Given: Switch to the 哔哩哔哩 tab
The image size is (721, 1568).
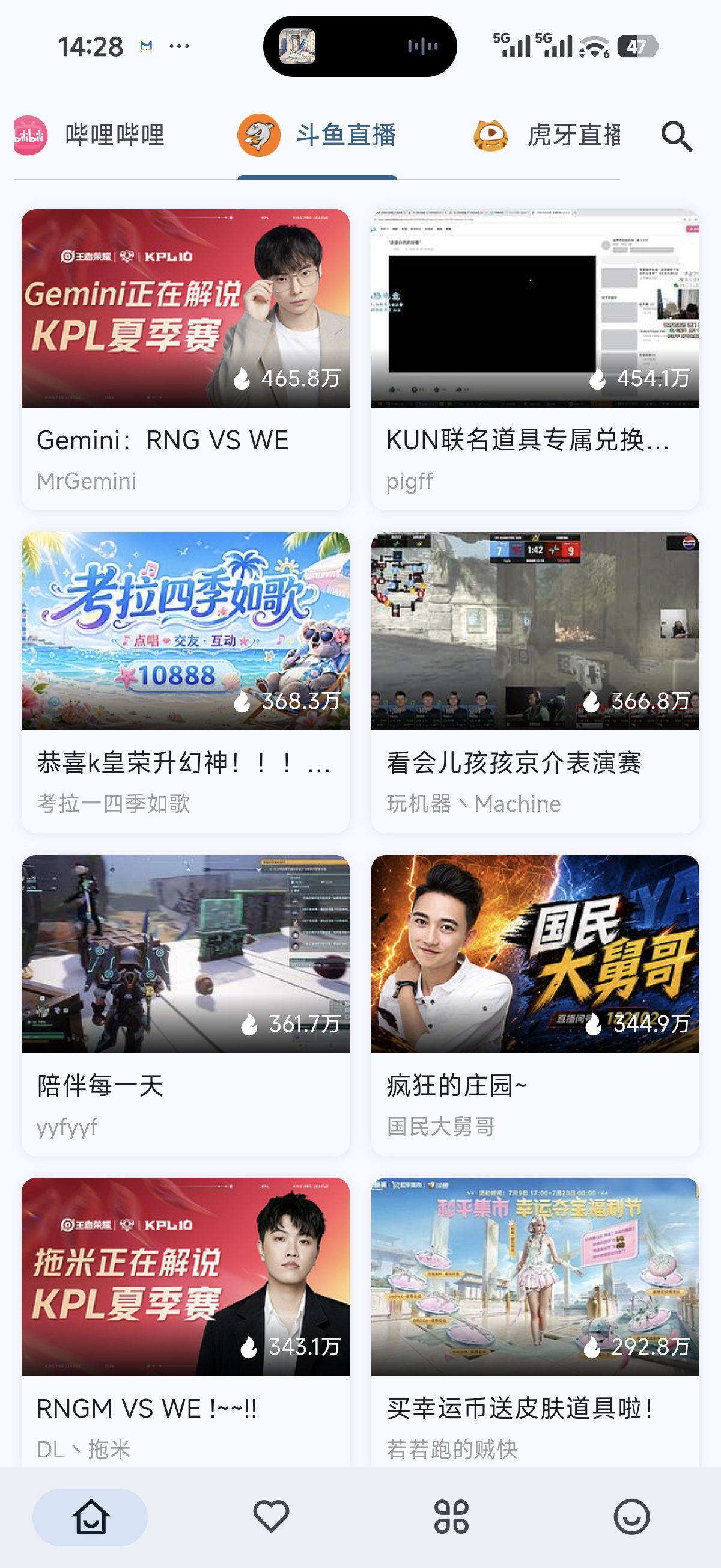Looking at the screenshot, I should pos(90,135).
